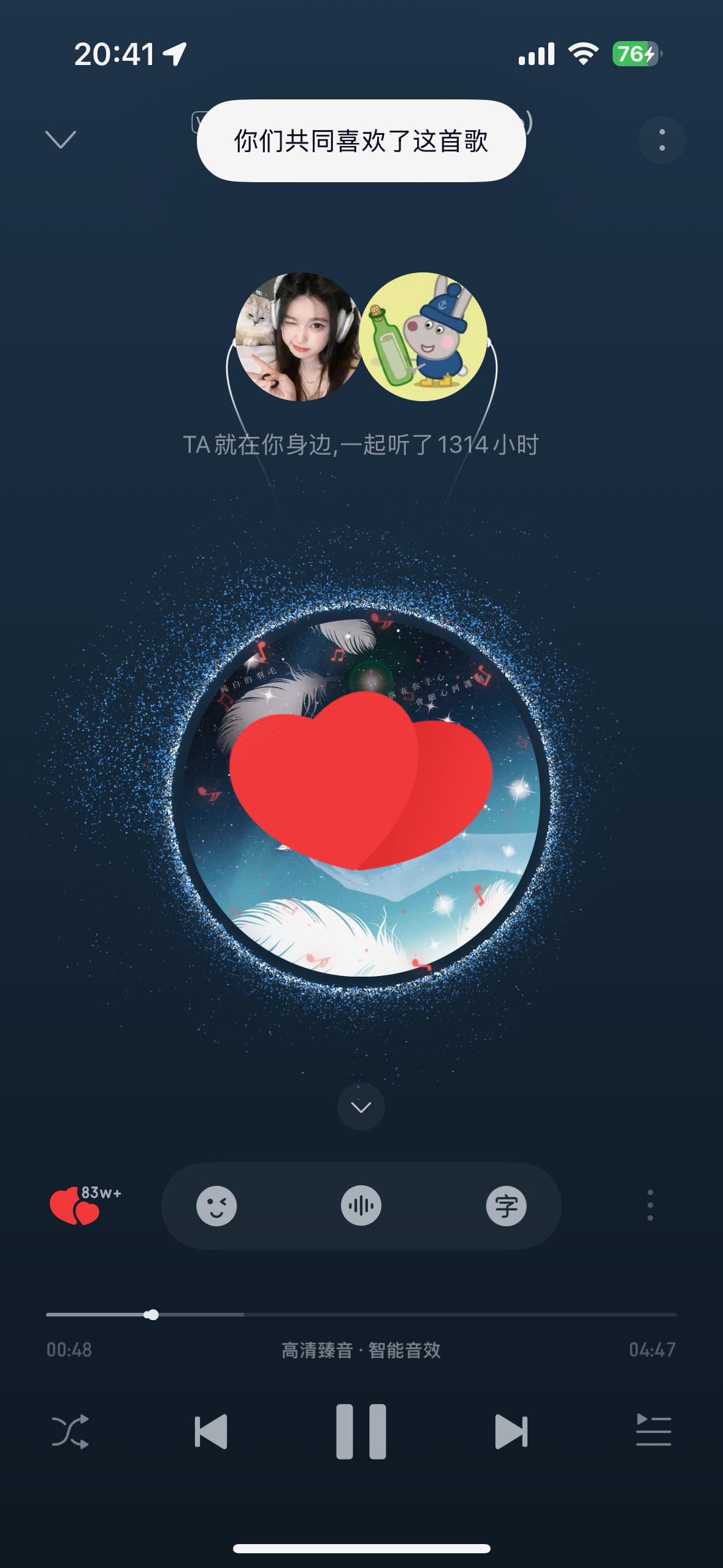The height and width of the screenshot is (1568, 723).
Task: Expand the round chevron below the album art
Action: pos(361,1107)
